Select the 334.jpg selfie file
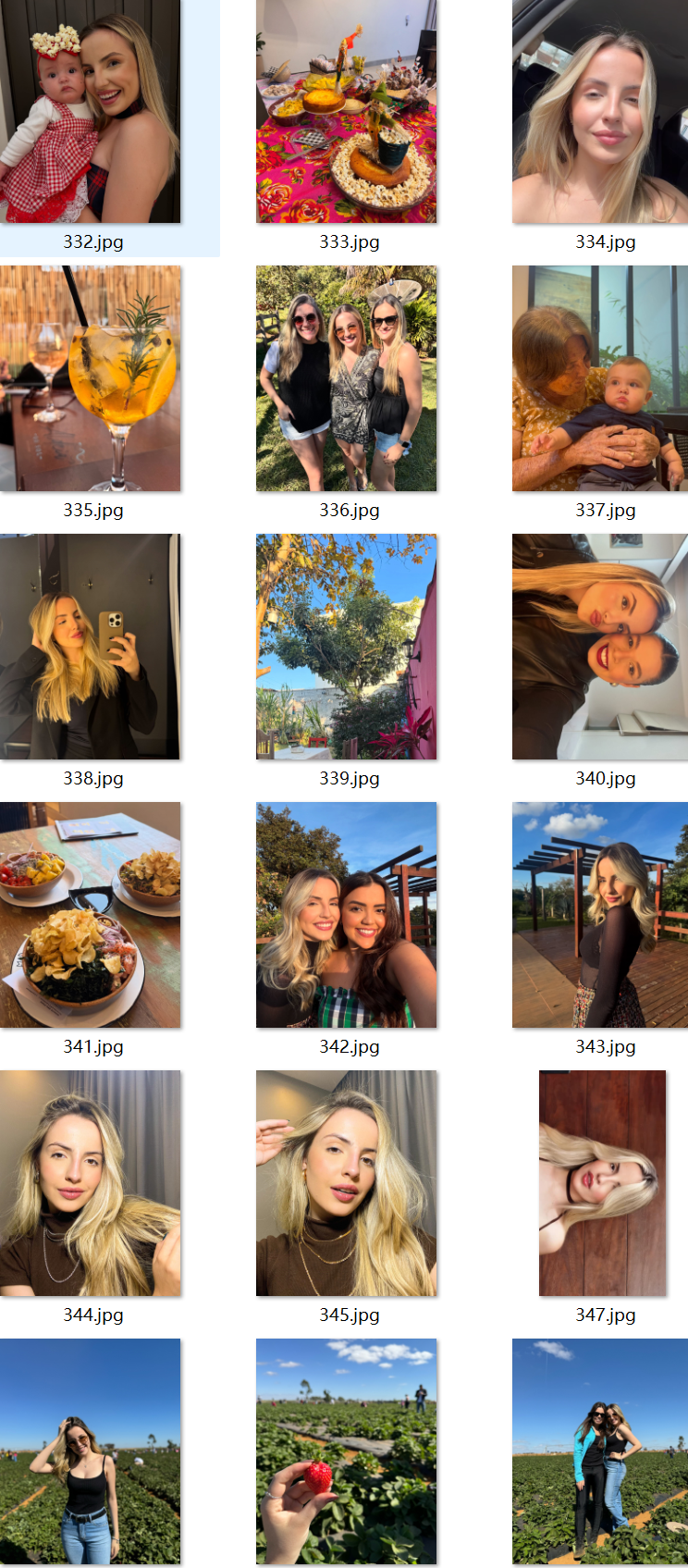Screen dimensions: 688x1568 (x=600, y=111)
